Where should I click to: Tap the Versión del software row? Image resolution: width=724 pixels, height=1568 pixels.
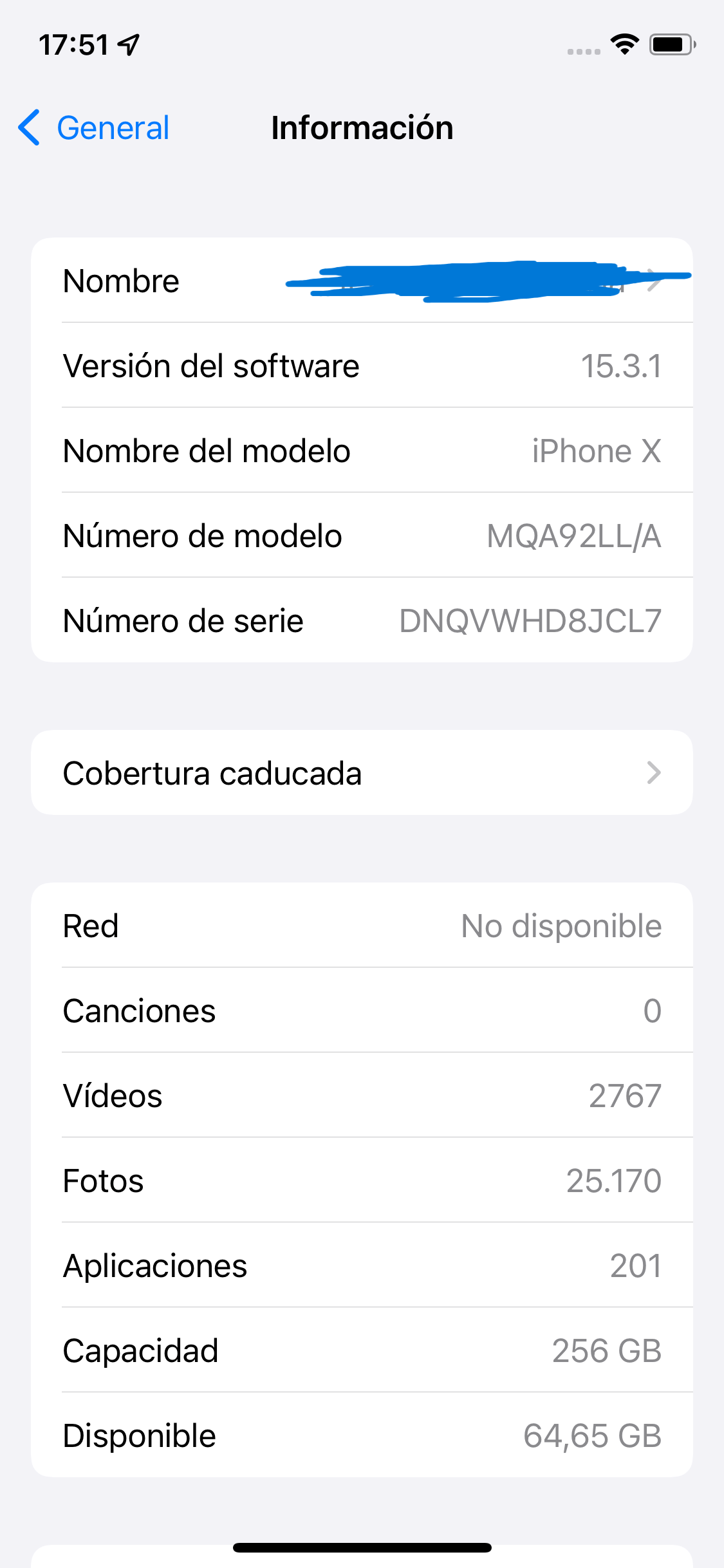(x=362, y=366)
